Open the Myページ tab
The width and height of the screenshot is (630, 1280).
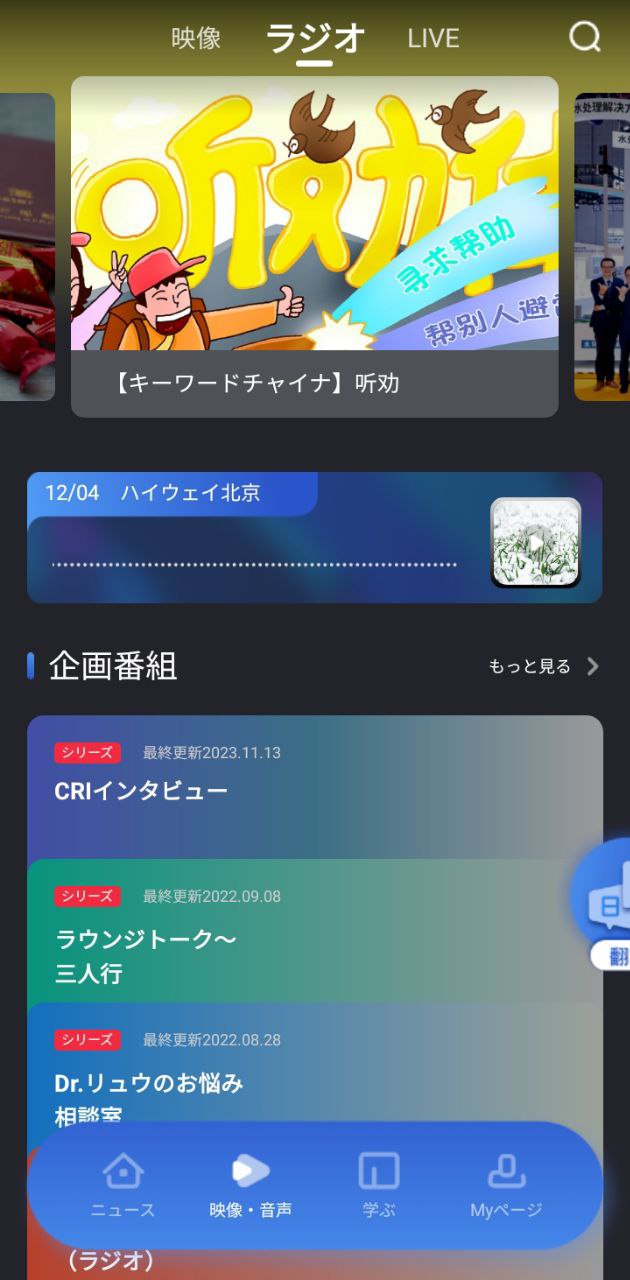click(506, 1185)
